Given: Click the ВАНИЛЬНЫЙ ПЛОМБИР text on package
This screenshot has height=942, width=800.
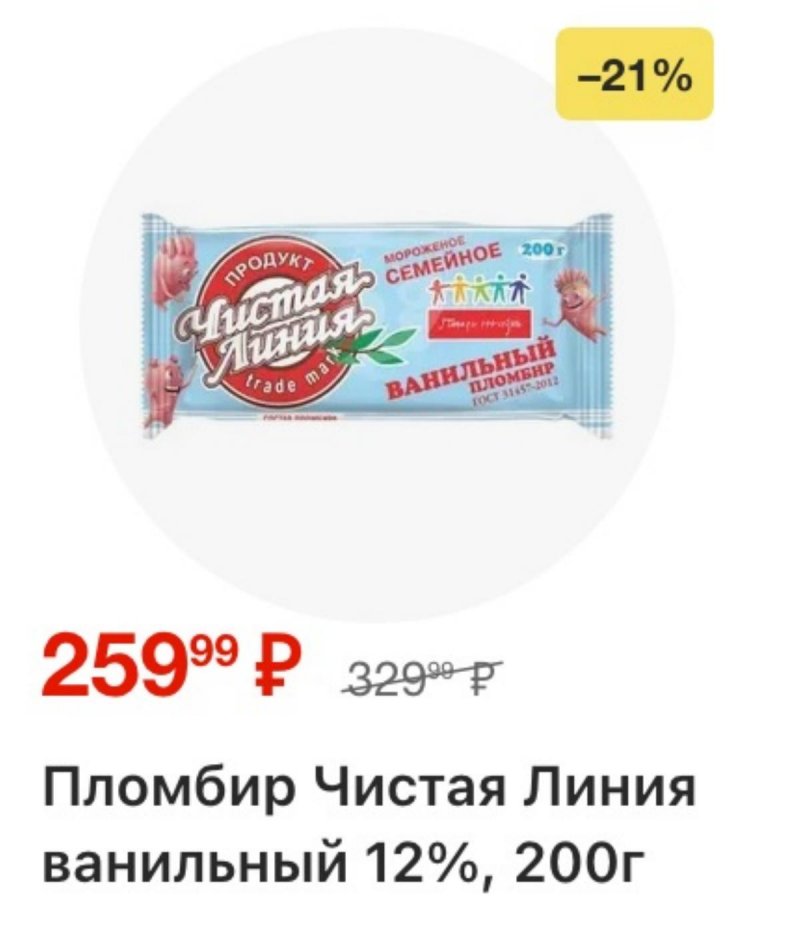Looking at the screenshot, I should (x=470, y=370).
